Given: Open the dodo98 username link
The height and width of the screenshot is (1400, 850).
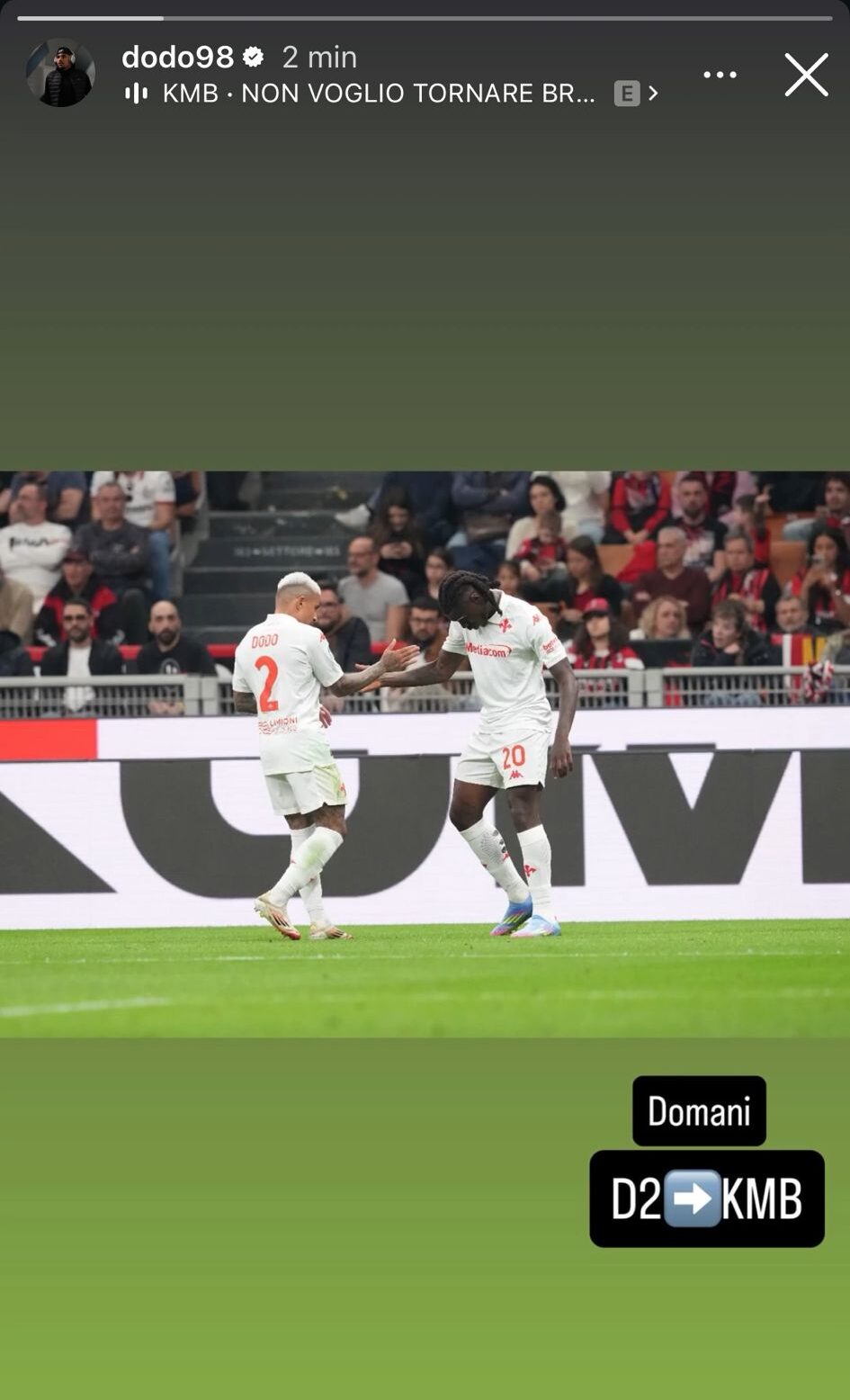Looking at the screenshot, I should (177, 57).
